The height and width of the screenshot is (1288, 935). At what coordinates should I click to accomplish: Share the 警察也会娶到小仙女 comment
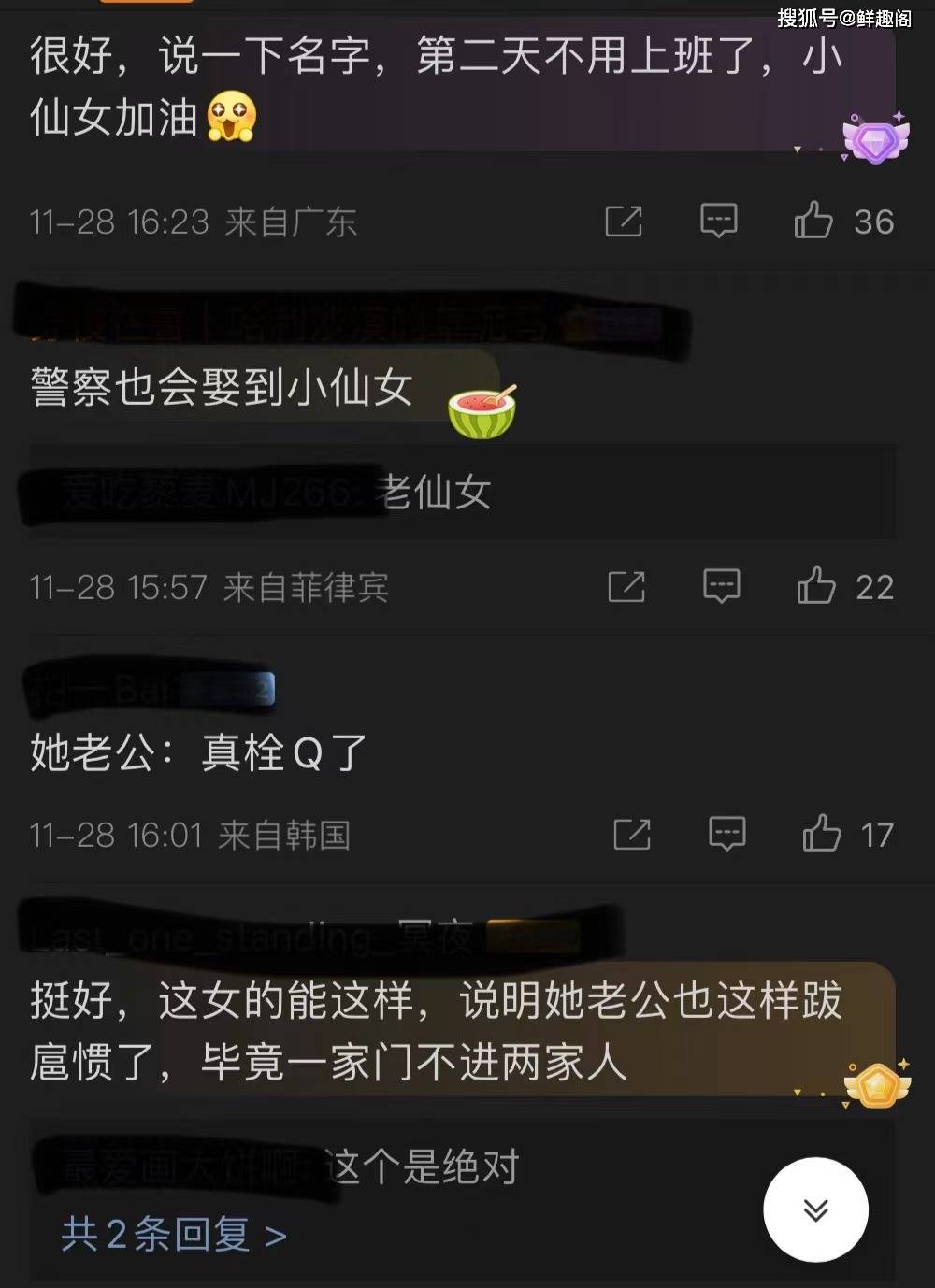(x=626, y=587)
